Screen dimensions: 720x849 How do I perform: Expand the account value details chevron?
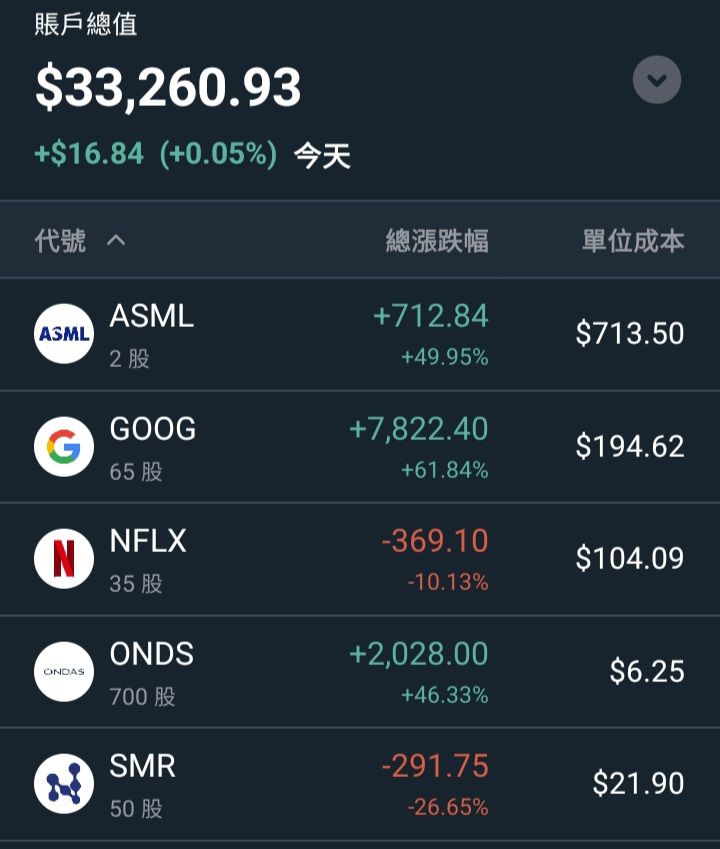tap(656, 80)
